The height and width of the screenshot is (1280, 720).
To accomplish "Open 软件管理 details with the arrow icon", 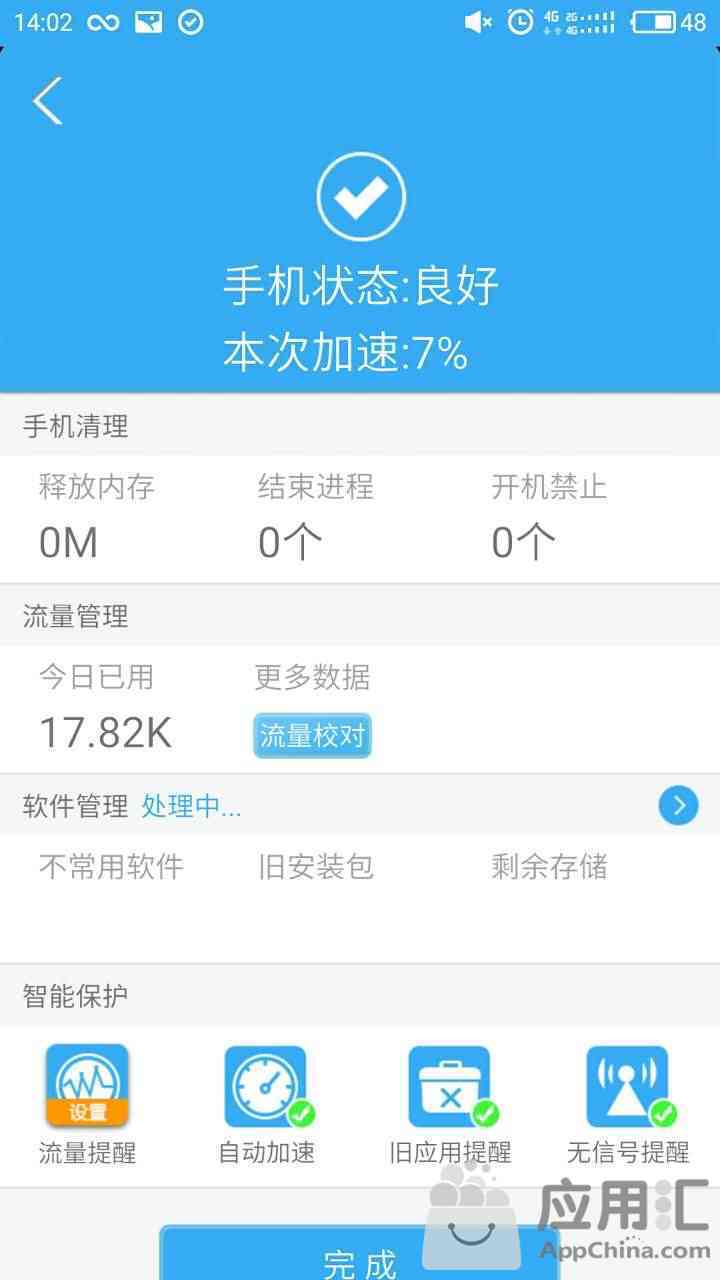I will 678,805.
